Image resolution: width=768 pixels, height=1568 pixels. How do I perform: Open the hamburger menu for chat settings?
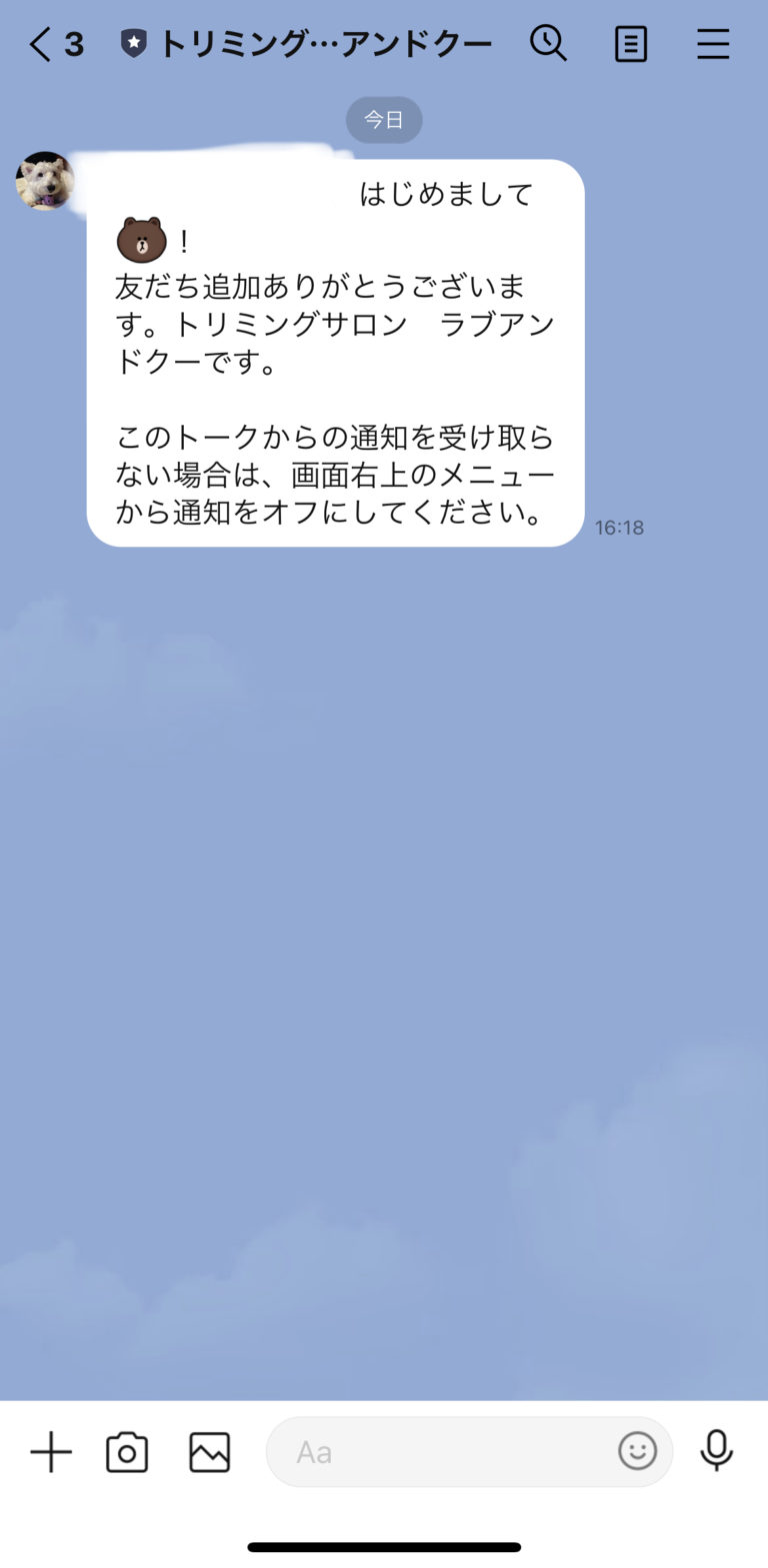pyautogui.click(x=713, y=43)
